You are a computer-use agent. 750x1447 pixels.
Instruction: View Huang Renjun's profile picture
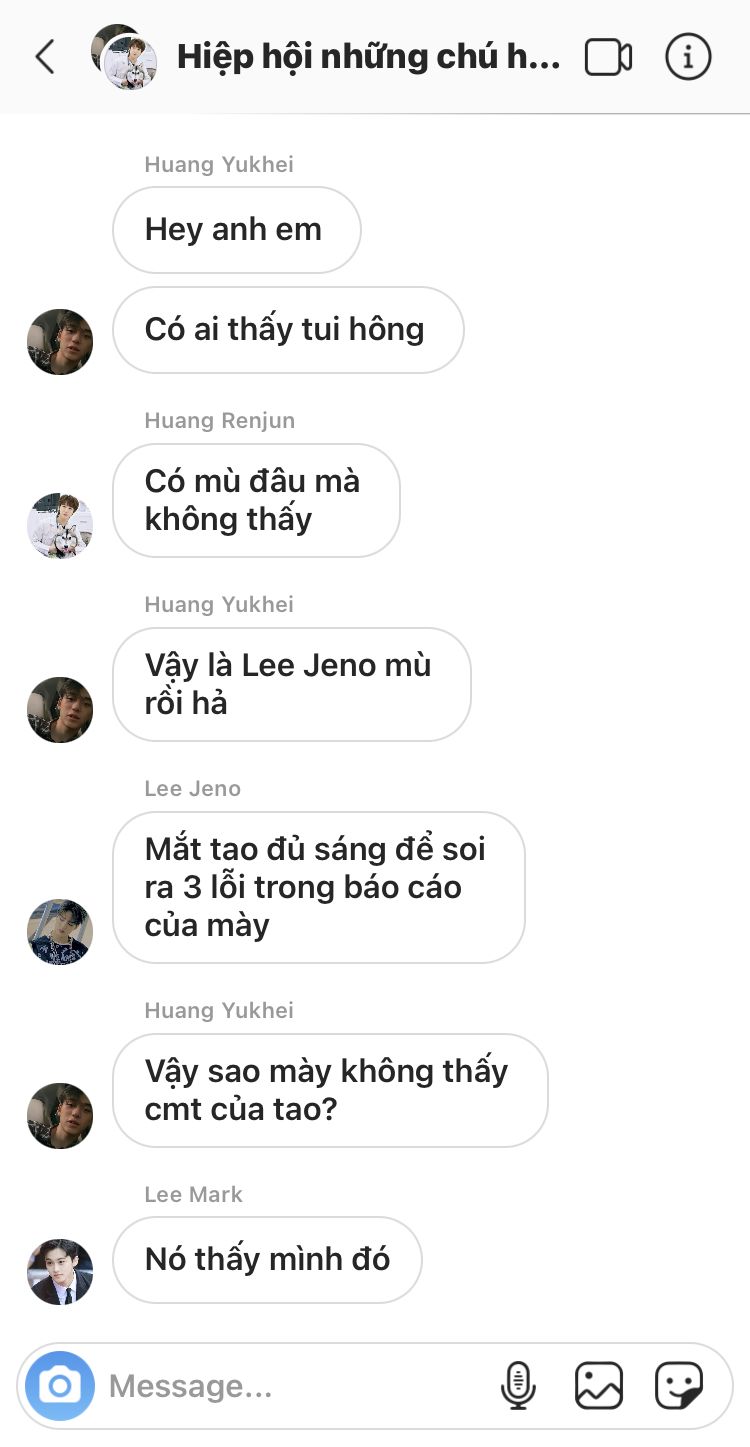click(60, 526)
